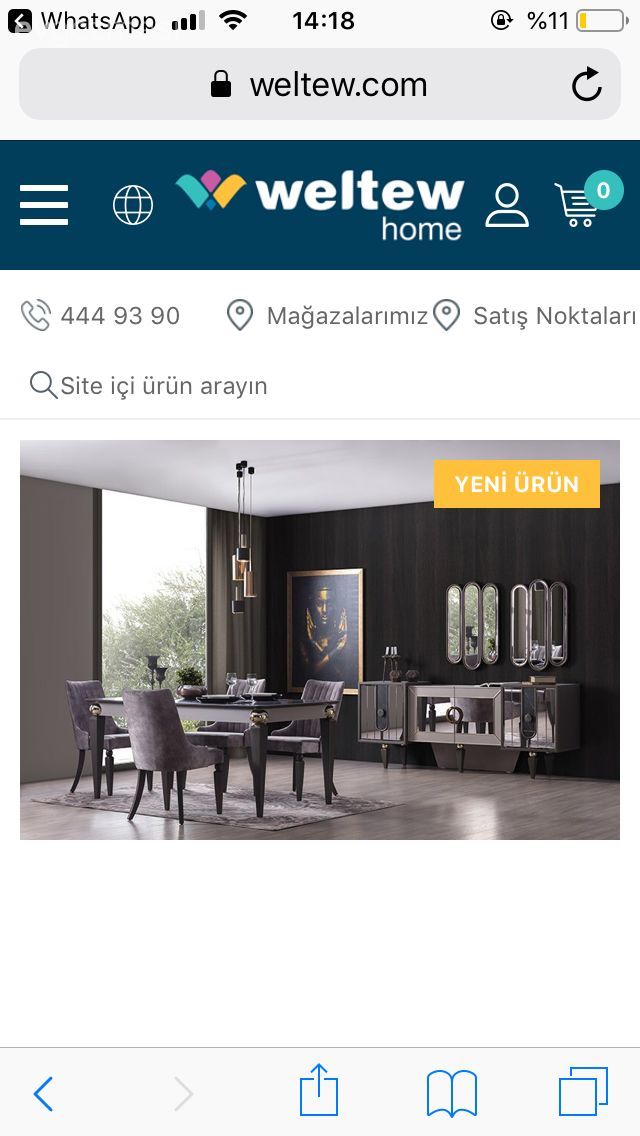Open Safari bookmarks
Image resolution: width=640 pixels, height=1136 pixels.
[x=451, y=1092]
